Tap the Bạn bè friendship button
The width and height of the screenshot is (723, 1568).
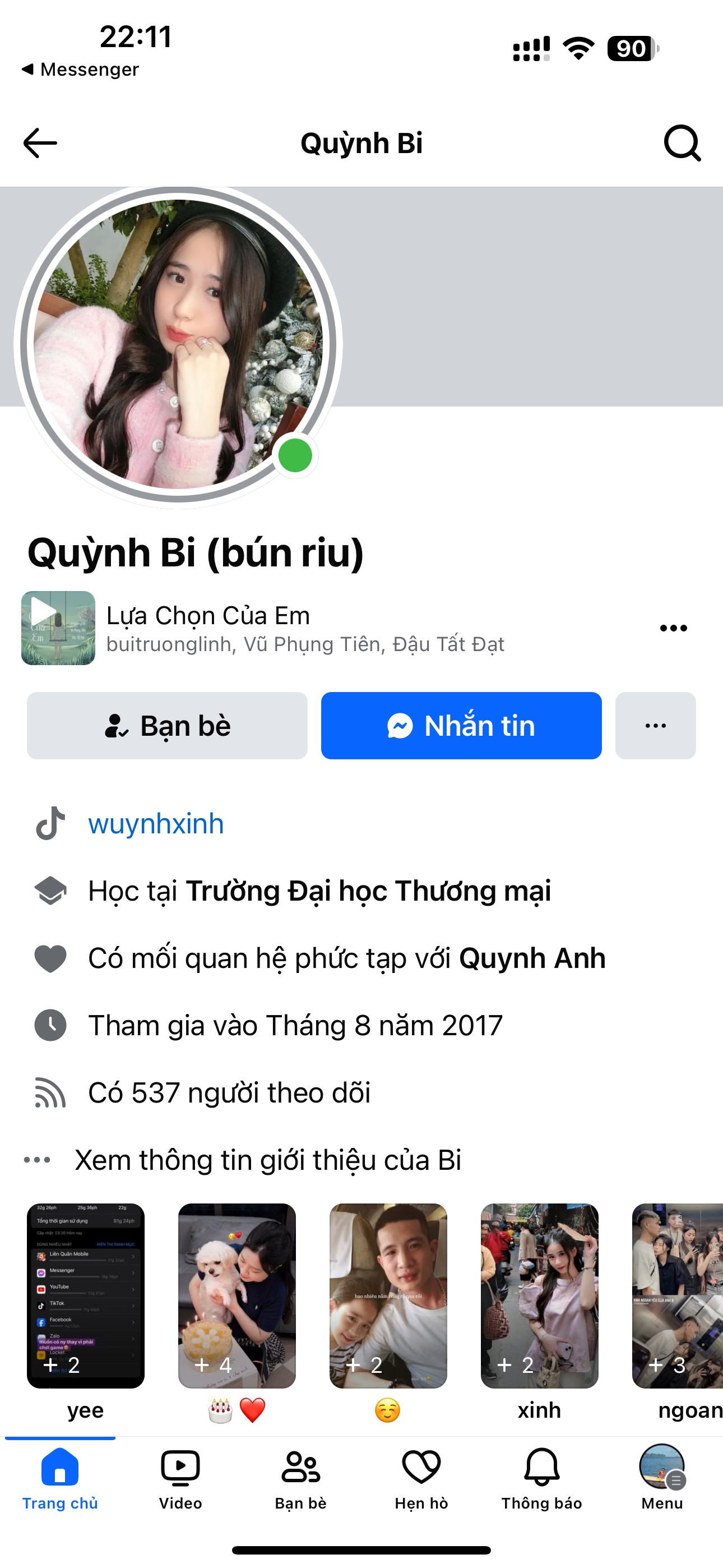tap(167, 726)
